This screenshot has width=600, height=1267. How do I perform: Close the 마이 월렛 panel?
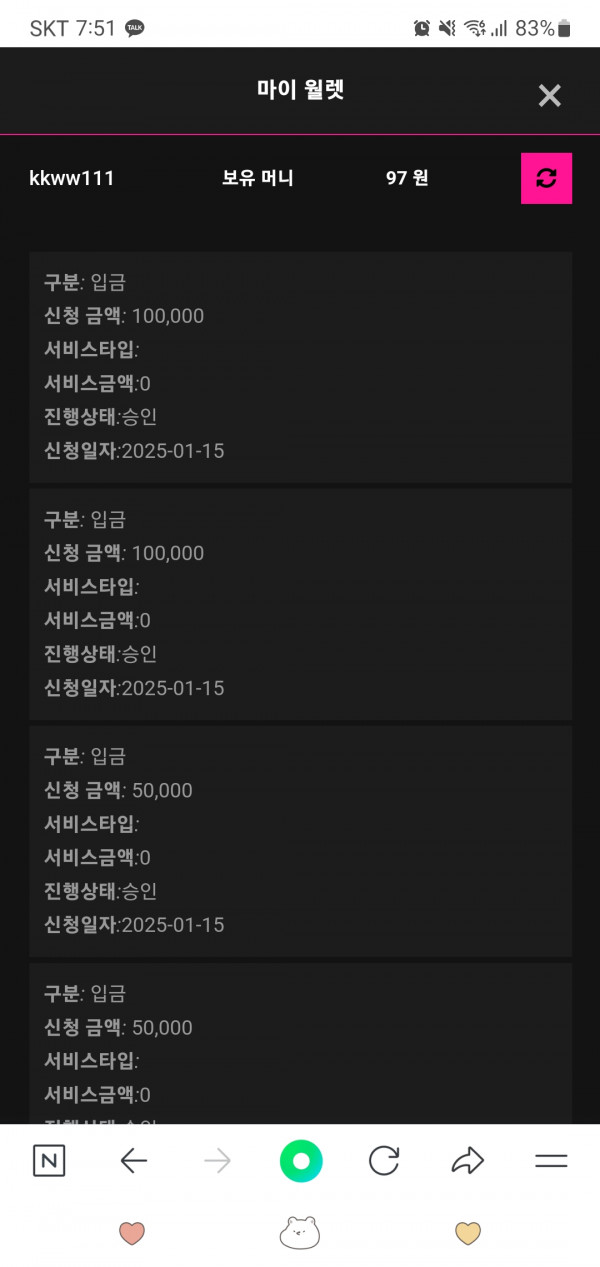[549, 96]
